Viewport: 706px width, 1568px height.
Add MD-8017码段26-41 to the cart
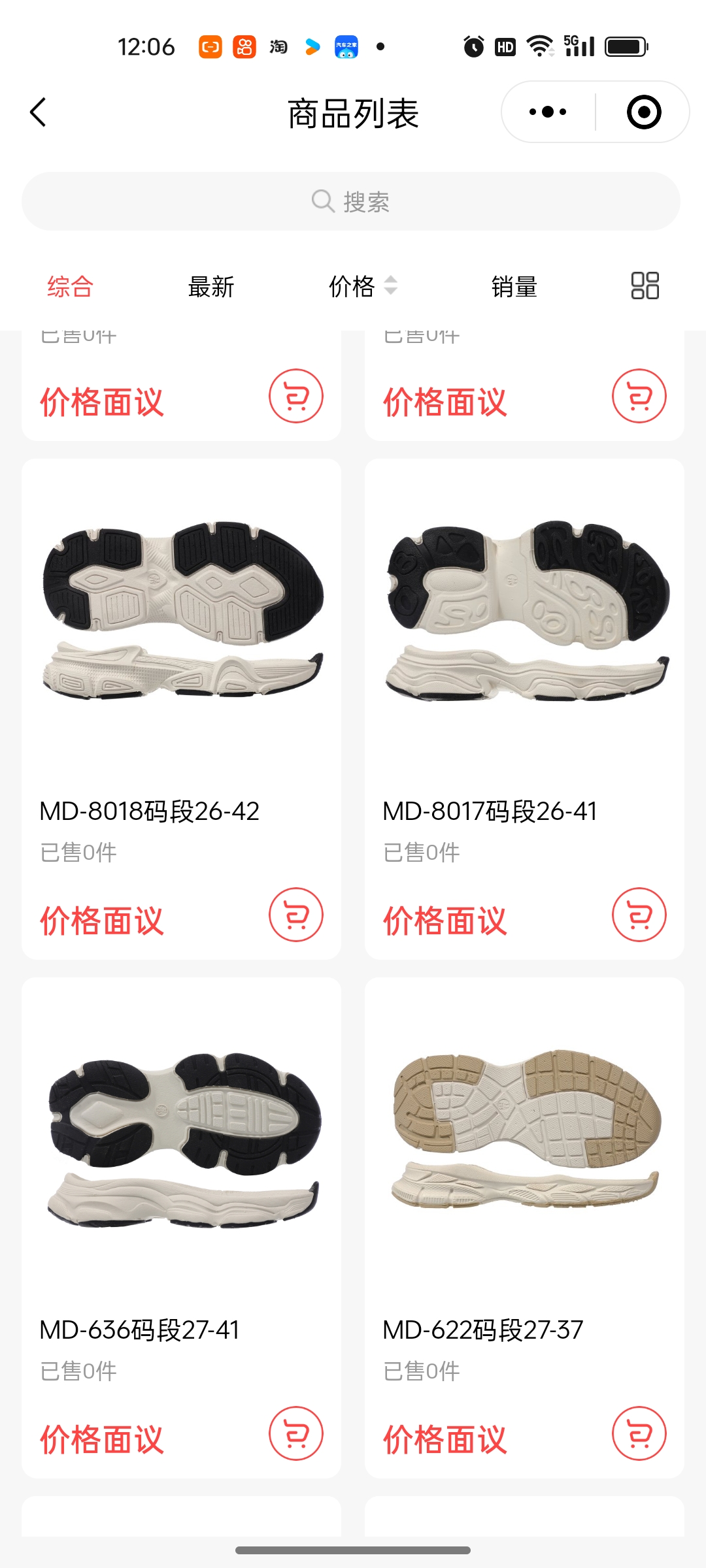point(639,915)
